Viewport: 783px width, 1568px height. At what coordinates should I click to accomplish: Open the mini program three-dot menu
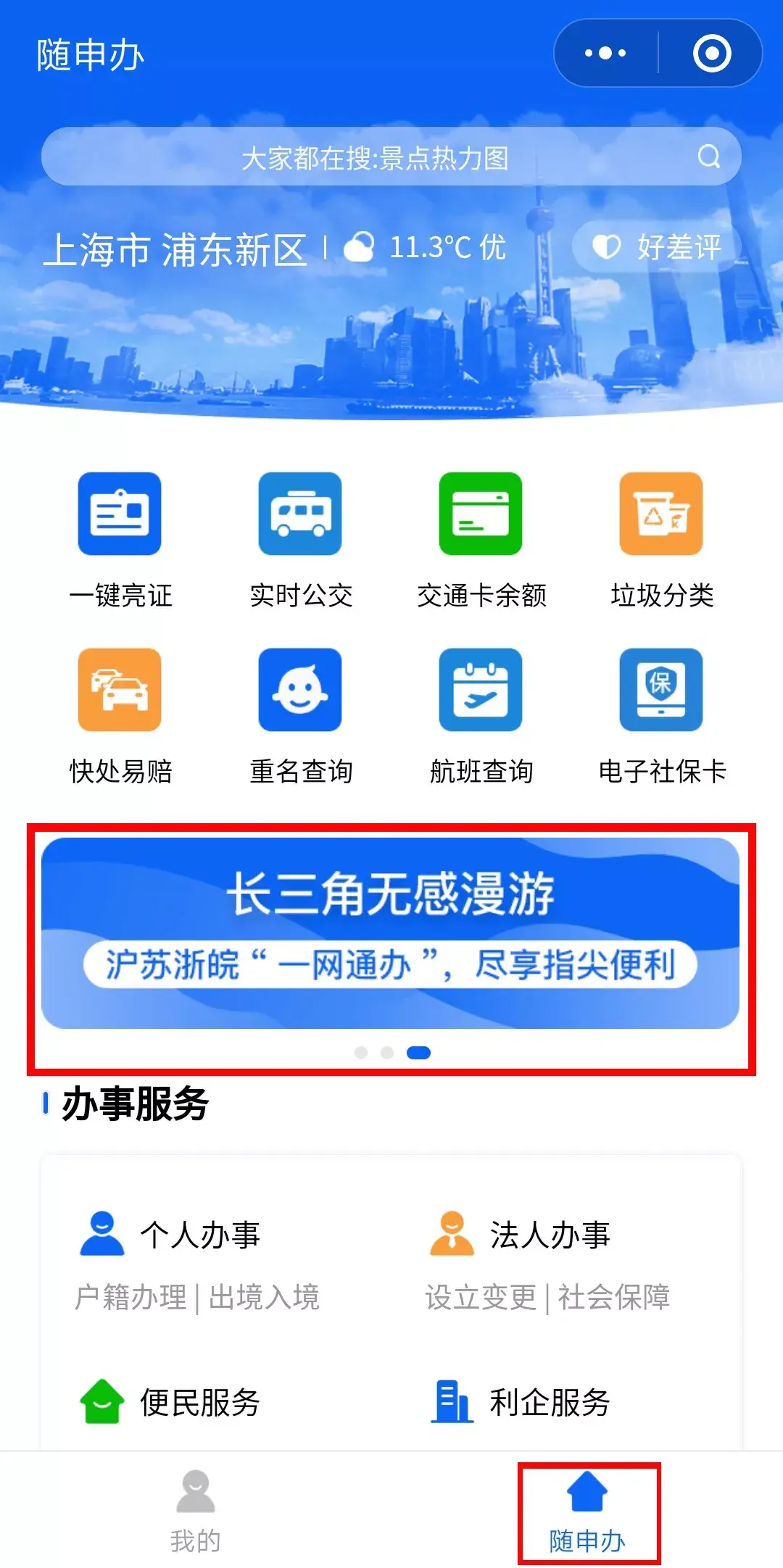click(605, 53)
